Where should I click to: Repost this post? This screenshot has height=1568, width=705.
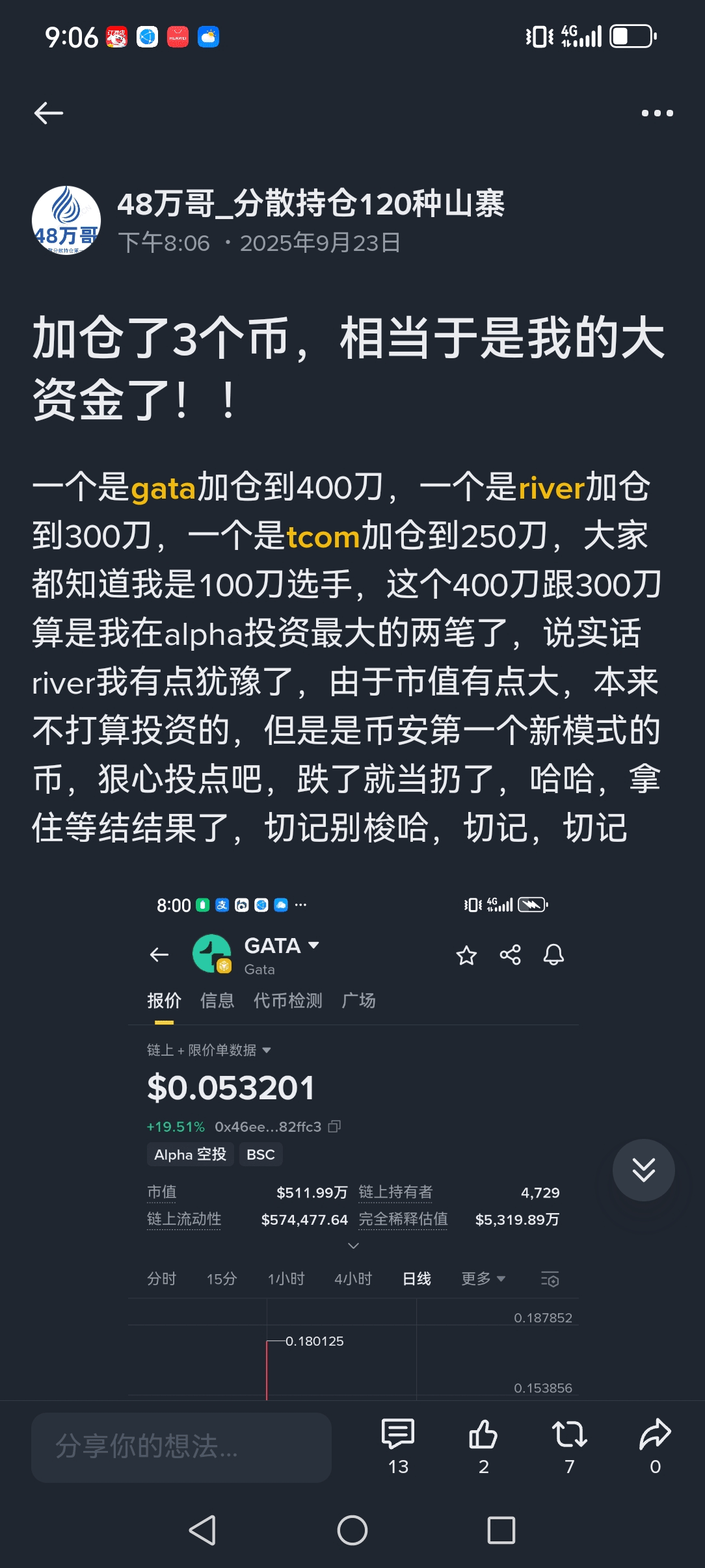(569, 1444)
